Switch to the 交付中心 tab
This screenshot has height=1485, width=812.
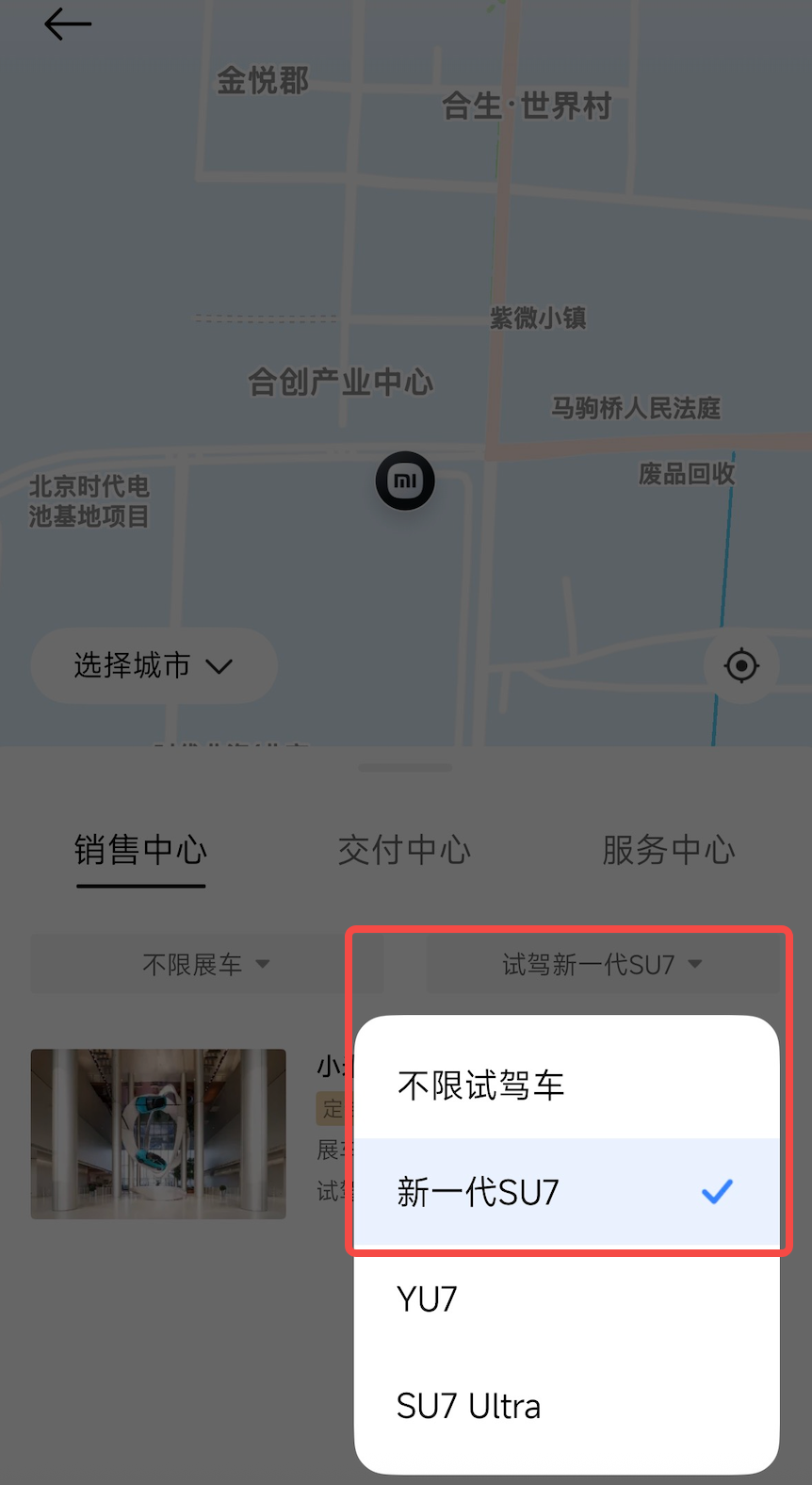point(404,851)
